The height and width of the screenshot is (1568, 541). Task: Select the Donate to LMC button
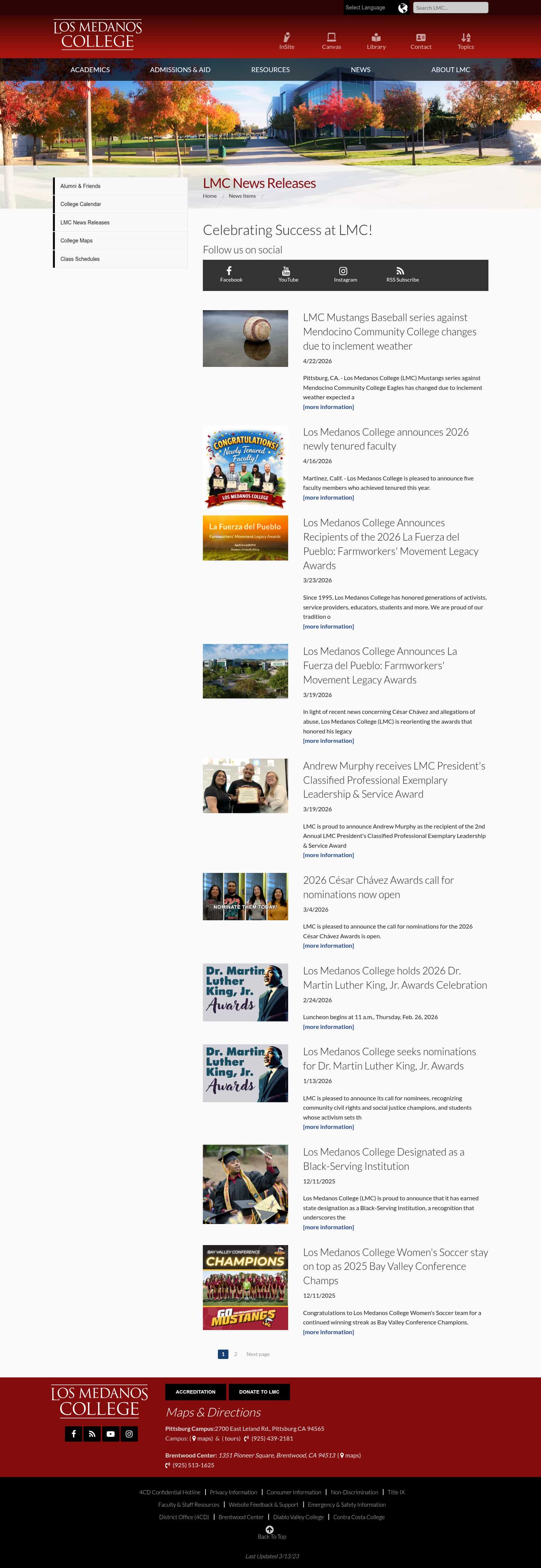tap(259, 1392)
